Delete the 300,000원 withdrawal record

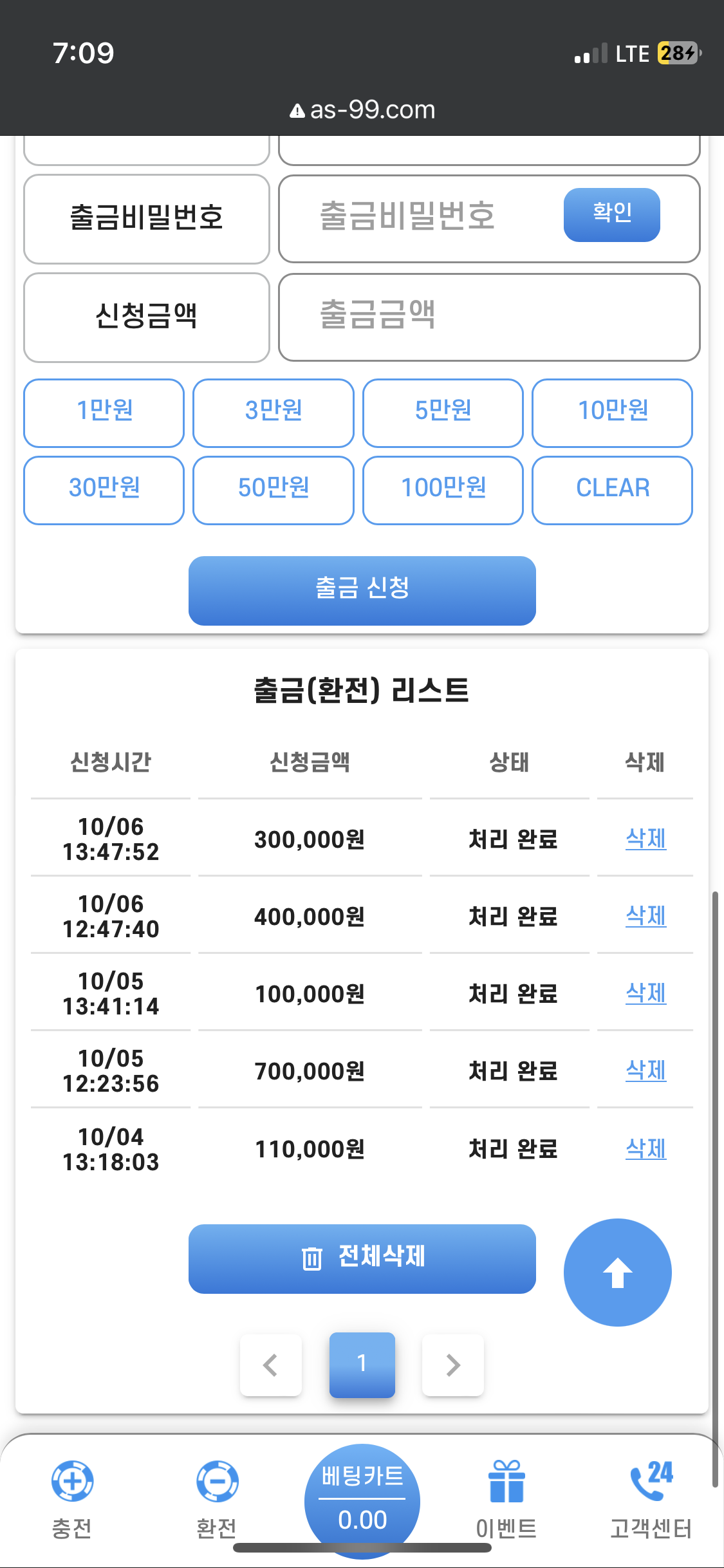645,839
